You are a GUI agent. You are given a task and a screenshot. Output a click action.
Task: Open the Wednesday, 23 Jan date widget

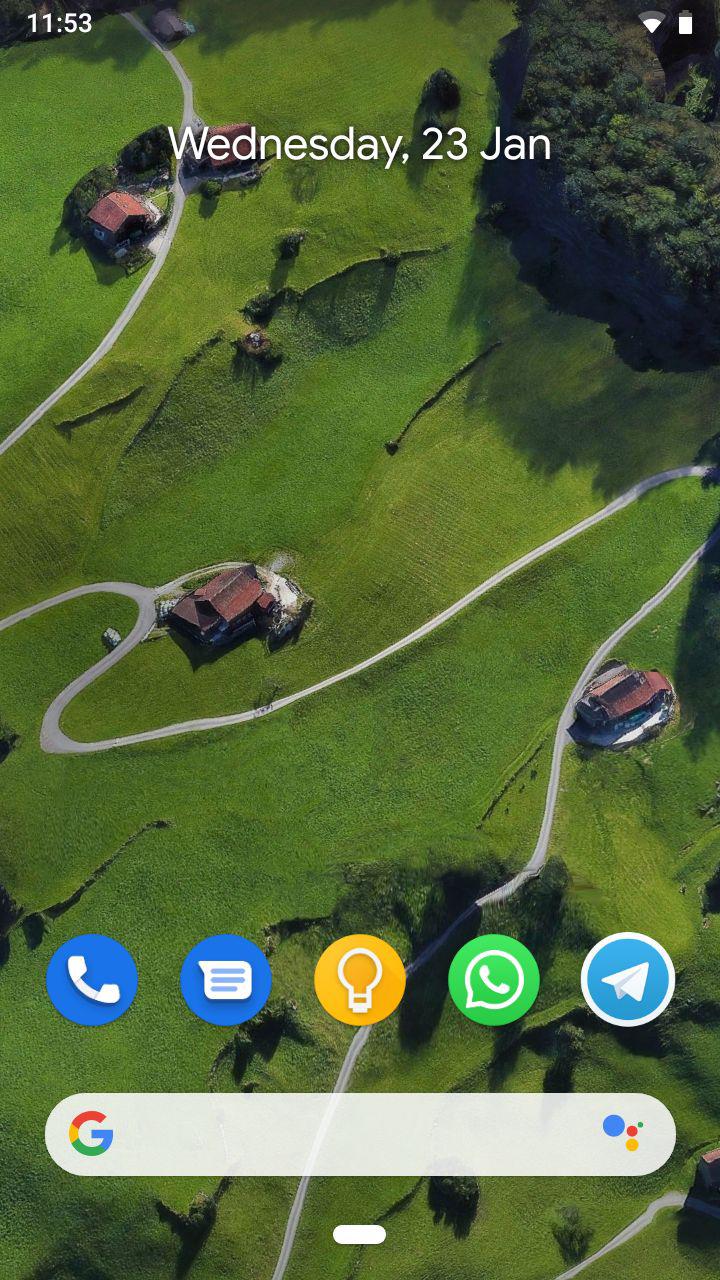point(360,145)
